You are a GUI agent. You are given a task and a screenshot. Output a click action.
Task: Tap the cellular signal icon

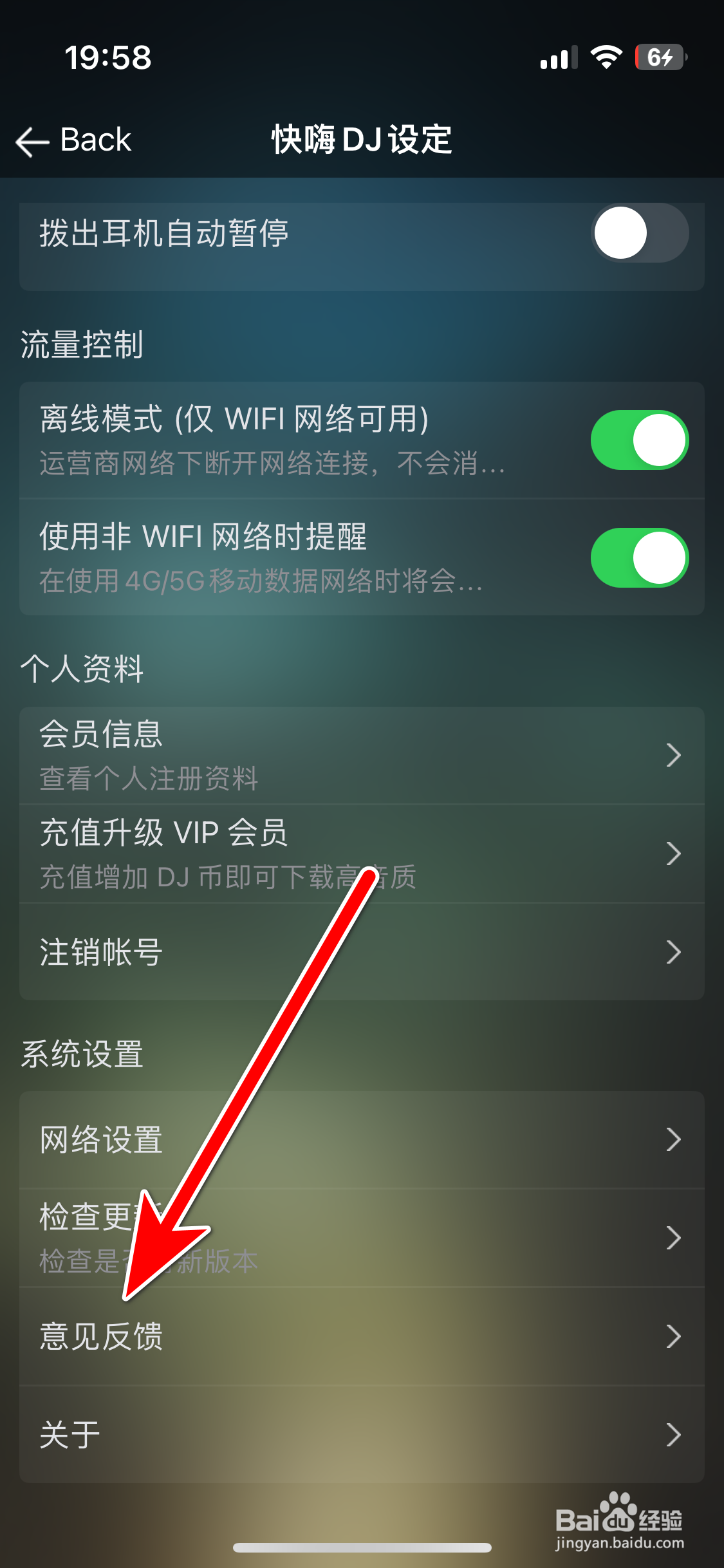click(557, 58)
